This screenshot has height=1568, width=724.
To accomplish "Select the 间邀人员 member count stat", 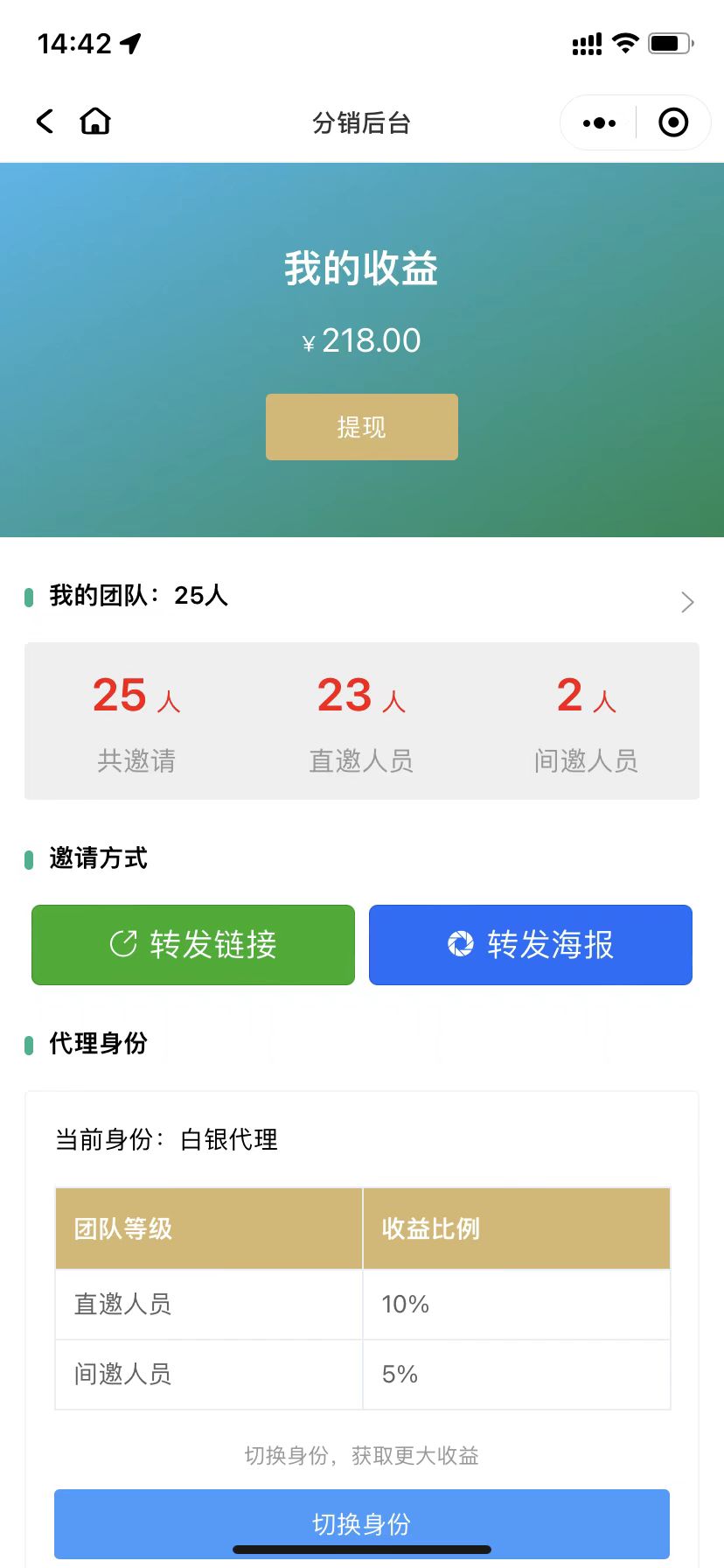I will click(587, 722).
